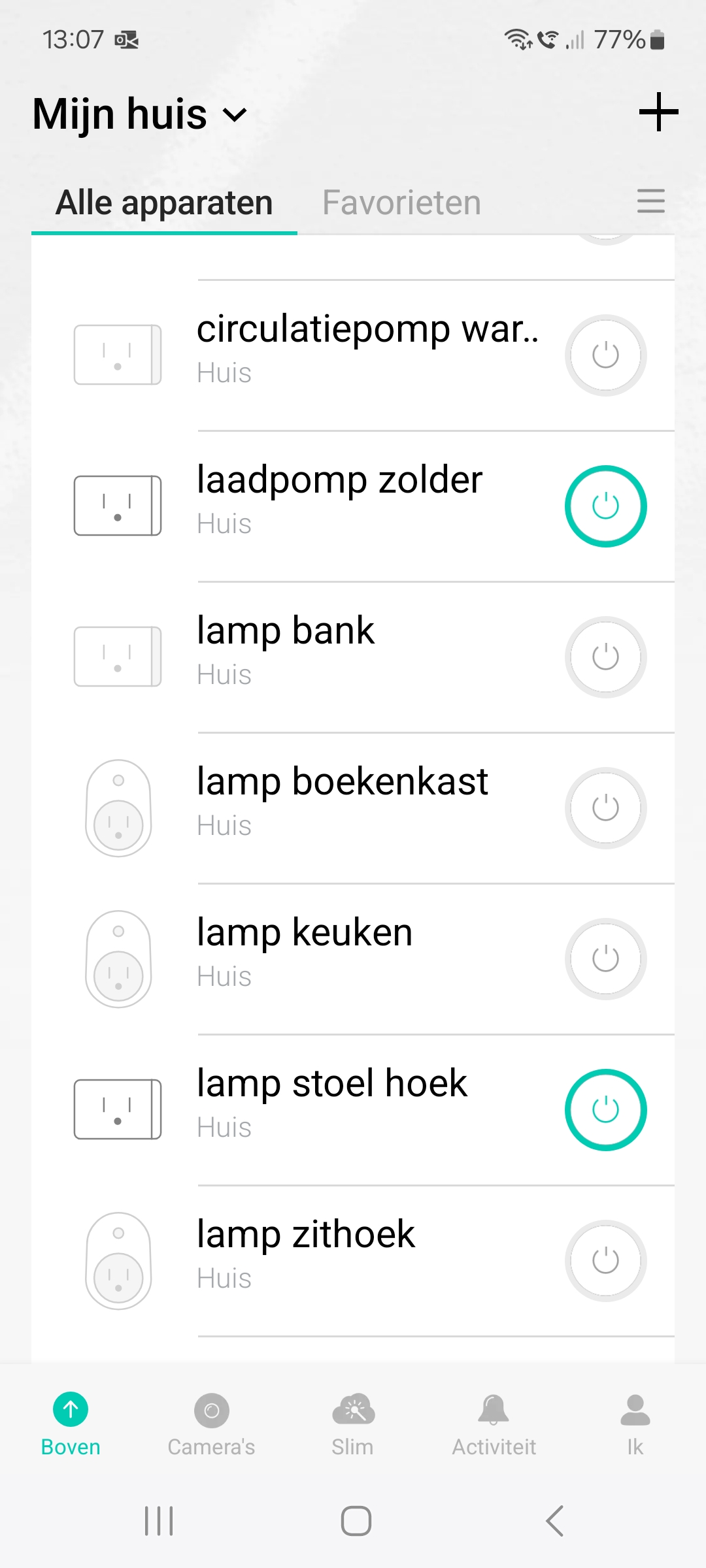Viewport: 706px width, 1568px height.
Task: Turn off lamp stoel hoek
Action: click(605, 1110)
